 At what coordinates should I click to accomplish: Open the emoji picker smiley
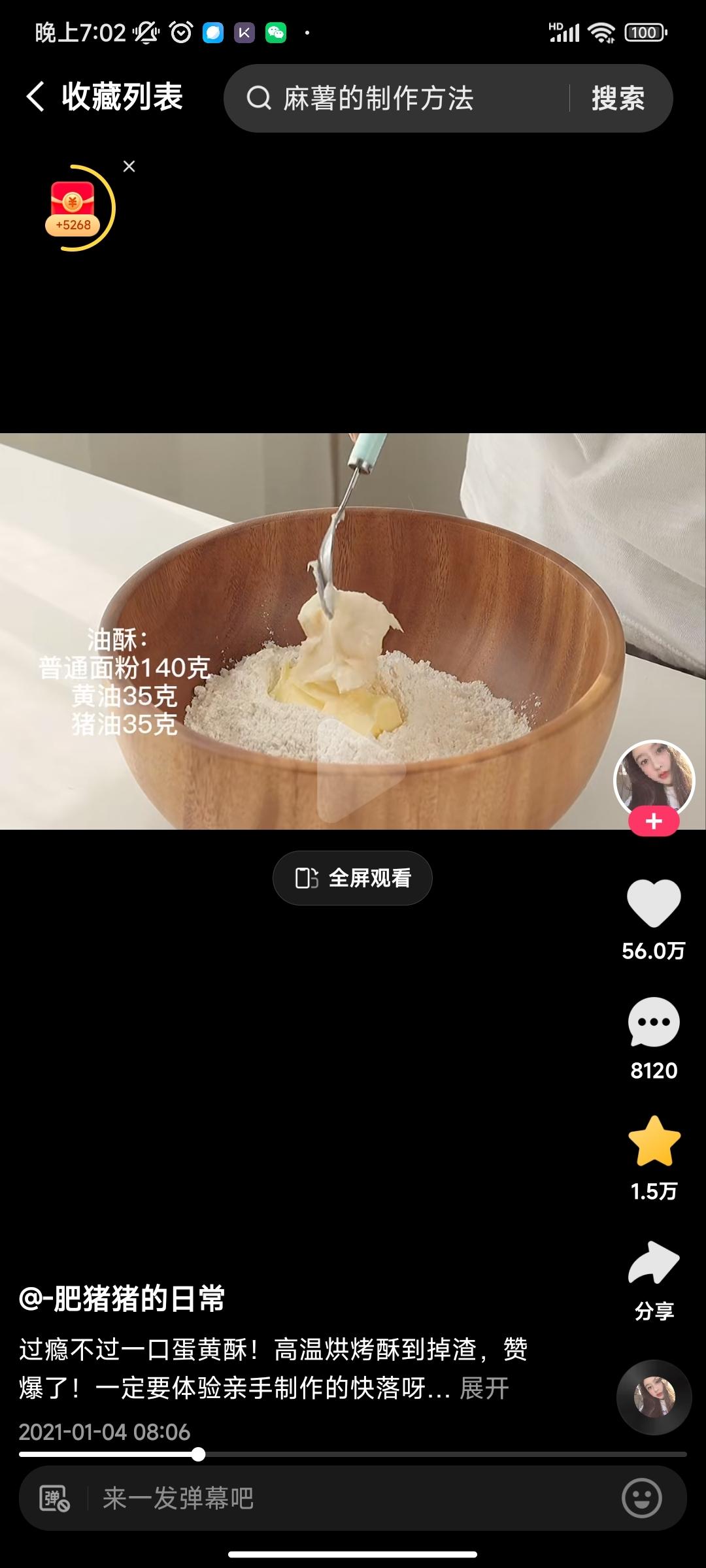[641, 1498]
